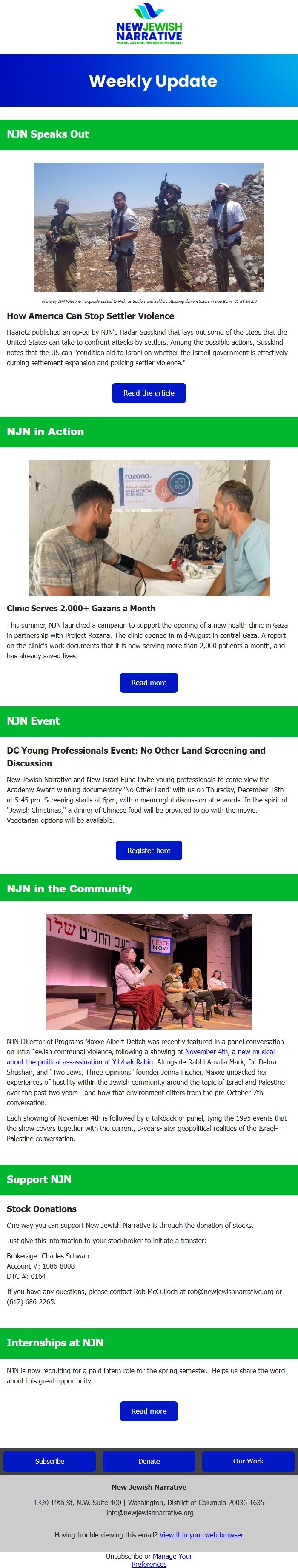Open 'Read more' about NJN internships
298x1568 pixels.
pyautogui.click(x=149, y=1410)
